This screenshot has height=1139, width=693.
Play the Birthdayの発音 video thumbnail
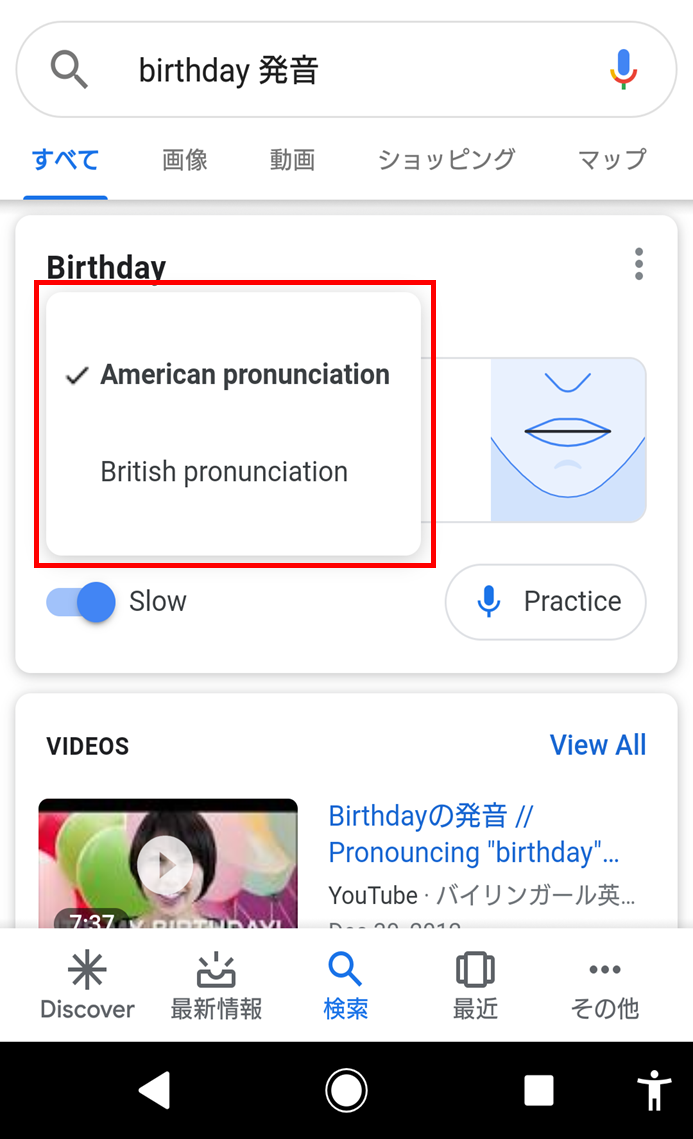(x=167, y=863)
